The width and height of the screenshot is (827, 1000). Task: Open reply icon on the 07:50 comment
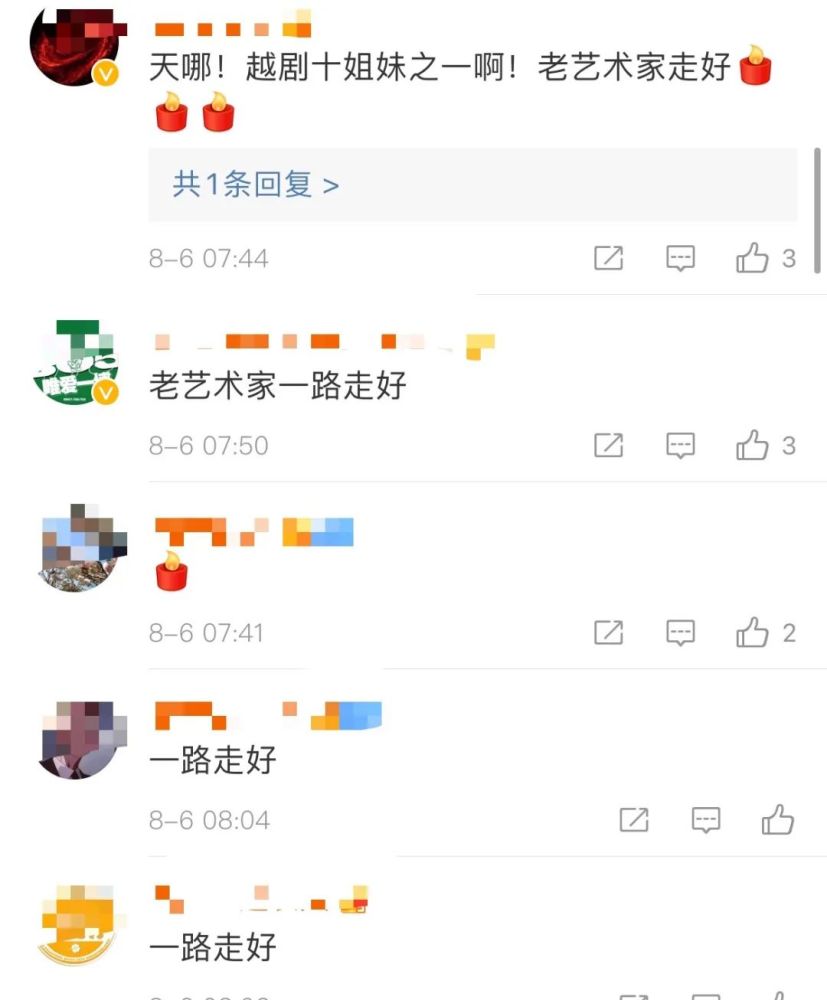[680, 446]
